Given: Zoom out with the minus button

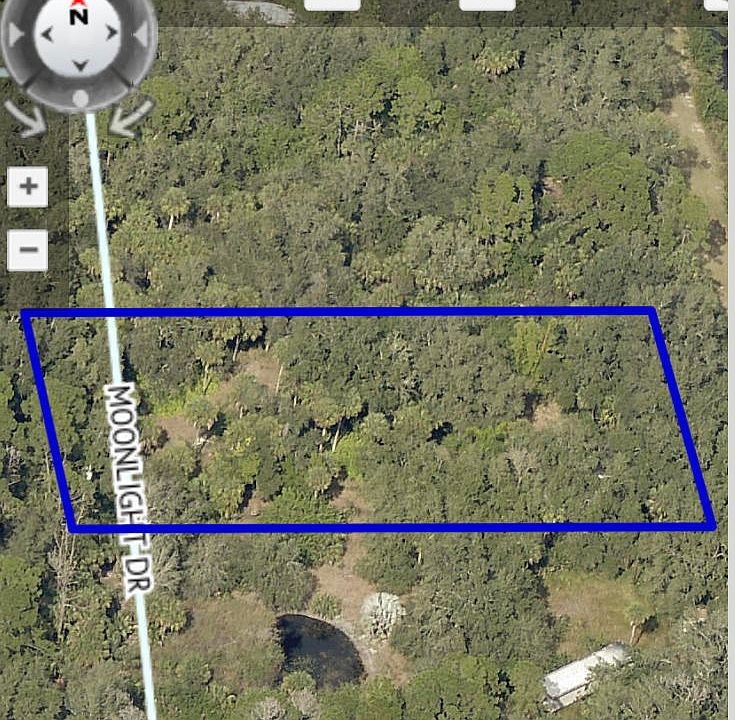Looking at the screenshot, I should pos(28,249).
